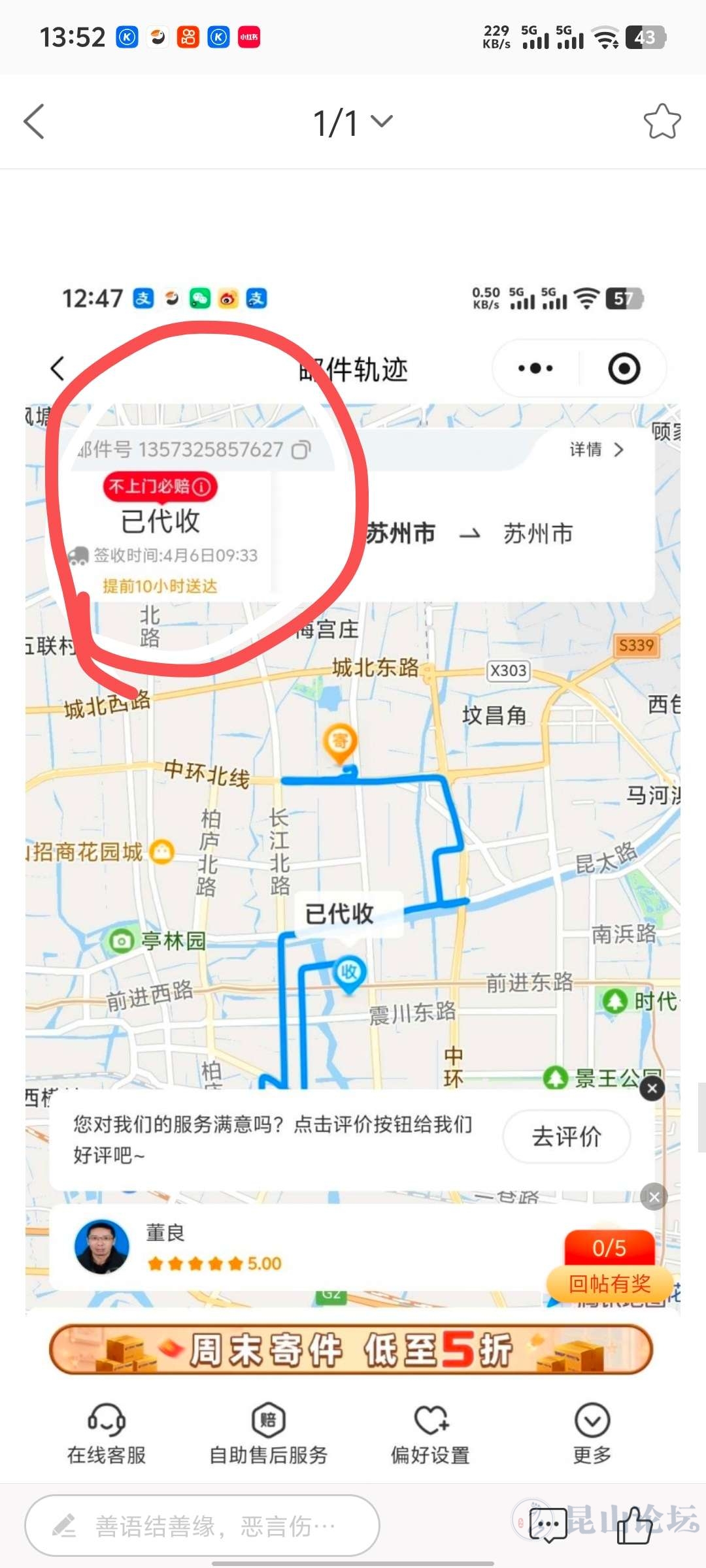Open the 回帖有奖 reply reward button
706x1568 pixels.
click(x=609, y=1283)
